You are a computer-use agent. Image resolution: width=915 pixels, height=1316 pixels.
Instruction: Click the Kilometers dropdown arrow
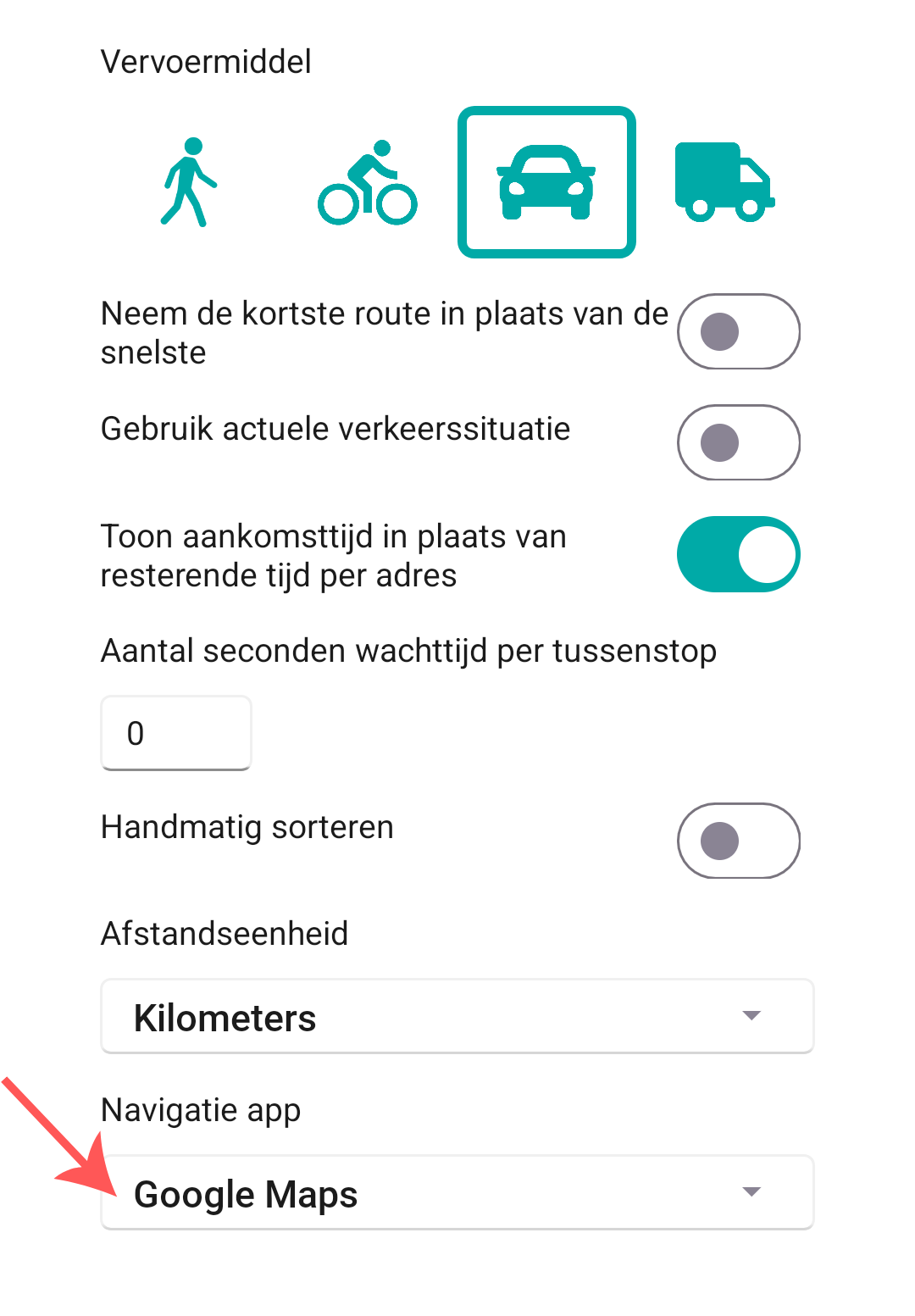[752, 1015]
